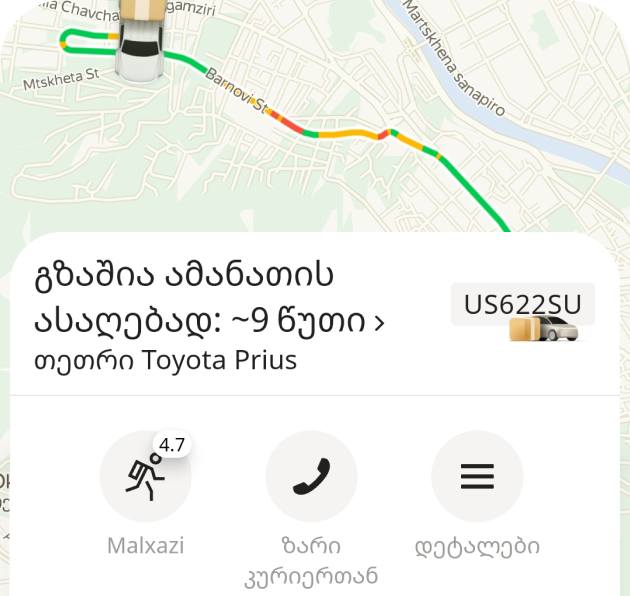The width and height of the screenshot is (630, 596).
Task: Open the delivery details menu
Action: (x=477, y=477)
